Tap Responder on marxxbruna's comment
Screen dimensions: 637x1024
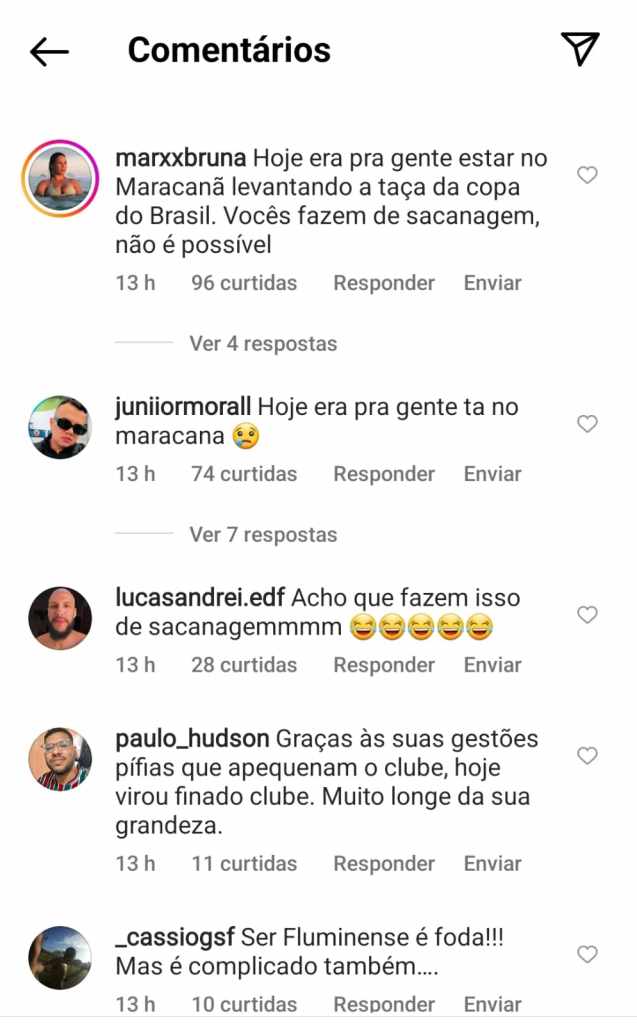coord(384,283)
